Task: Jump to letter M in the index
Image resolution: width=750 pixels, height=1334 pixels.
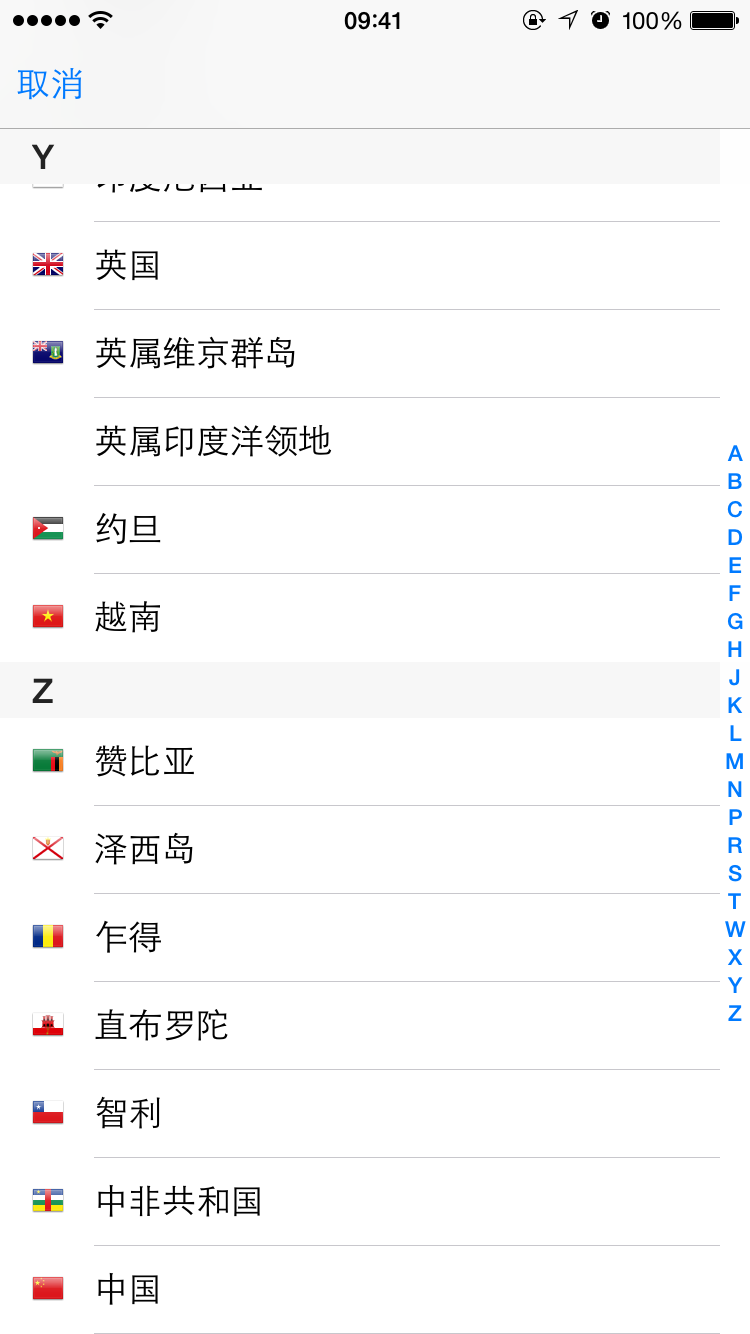Action: pyautogui.click(x=735, y=762)
